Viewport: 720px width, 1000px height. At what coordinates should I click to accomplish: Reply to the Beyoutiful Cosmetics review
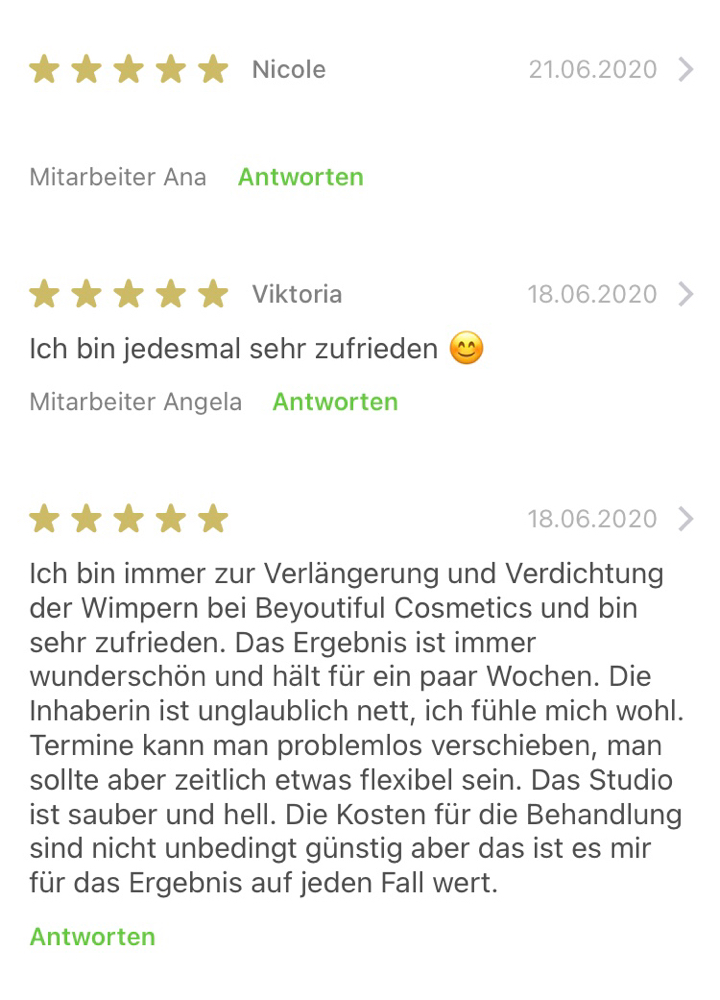(92, 937)
